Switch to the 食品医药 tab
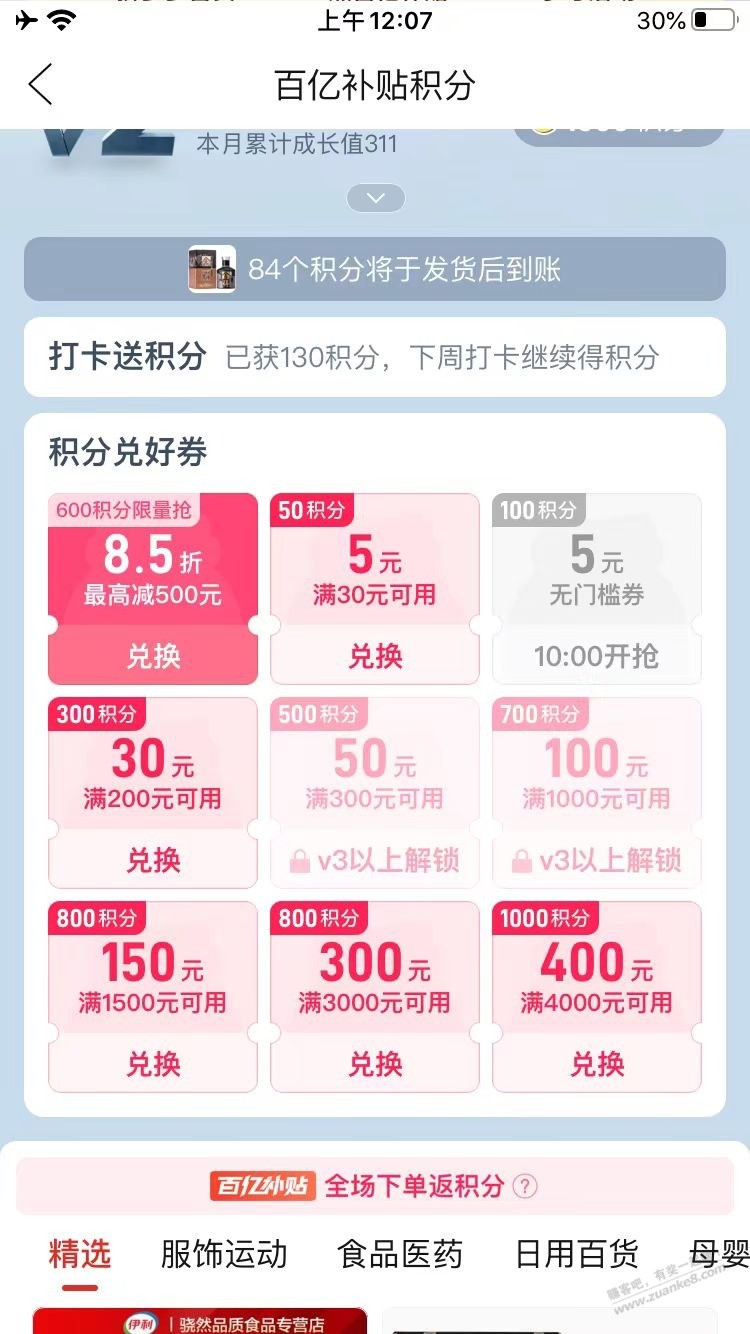Screen dimensions: 750x1334 pyautogui.click(x=400, y=1254)
